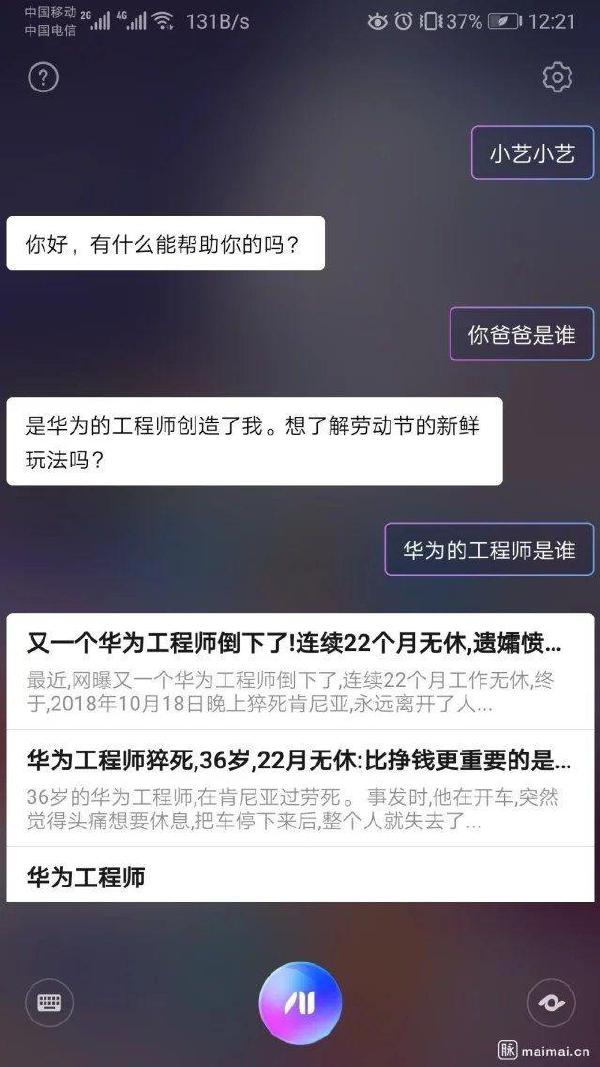Tap the voice assistant microphone button

coord(300,1002)
